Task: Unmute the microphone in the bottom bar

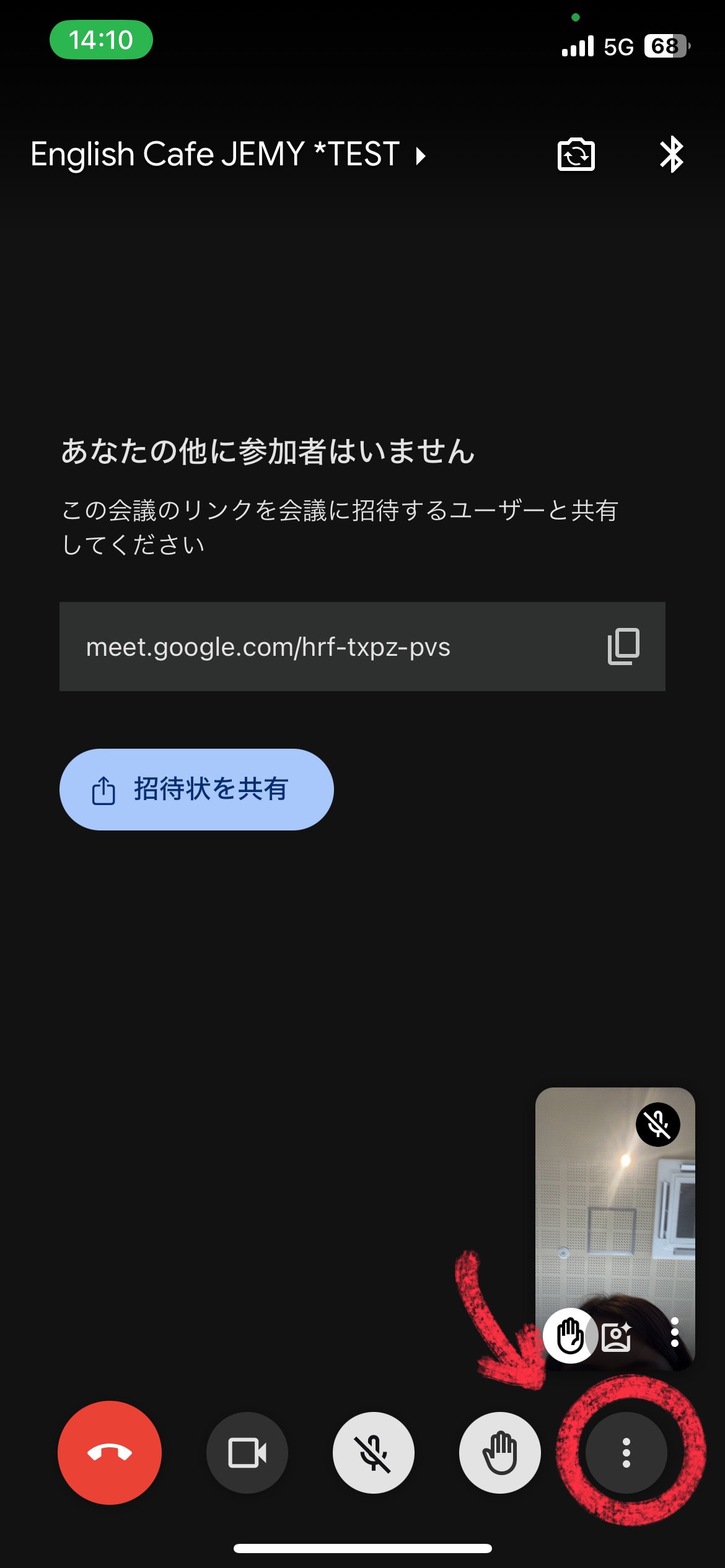Action: click(374, 1452)
